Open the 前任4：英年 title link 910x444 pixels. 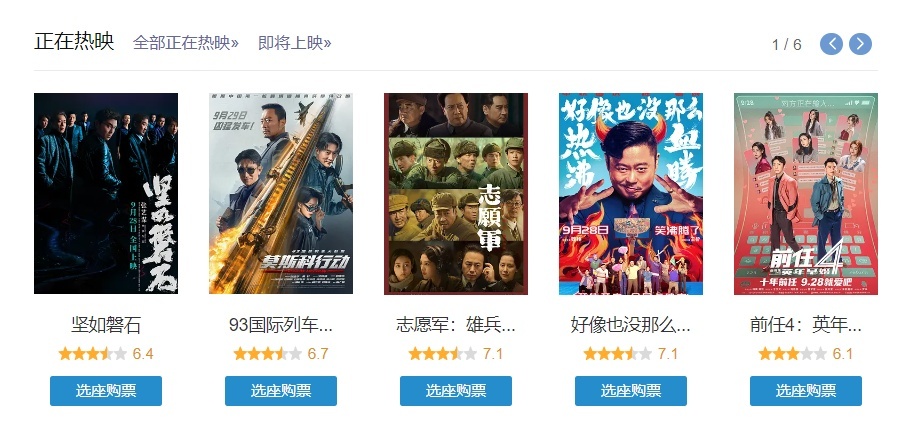pos(806,325)
